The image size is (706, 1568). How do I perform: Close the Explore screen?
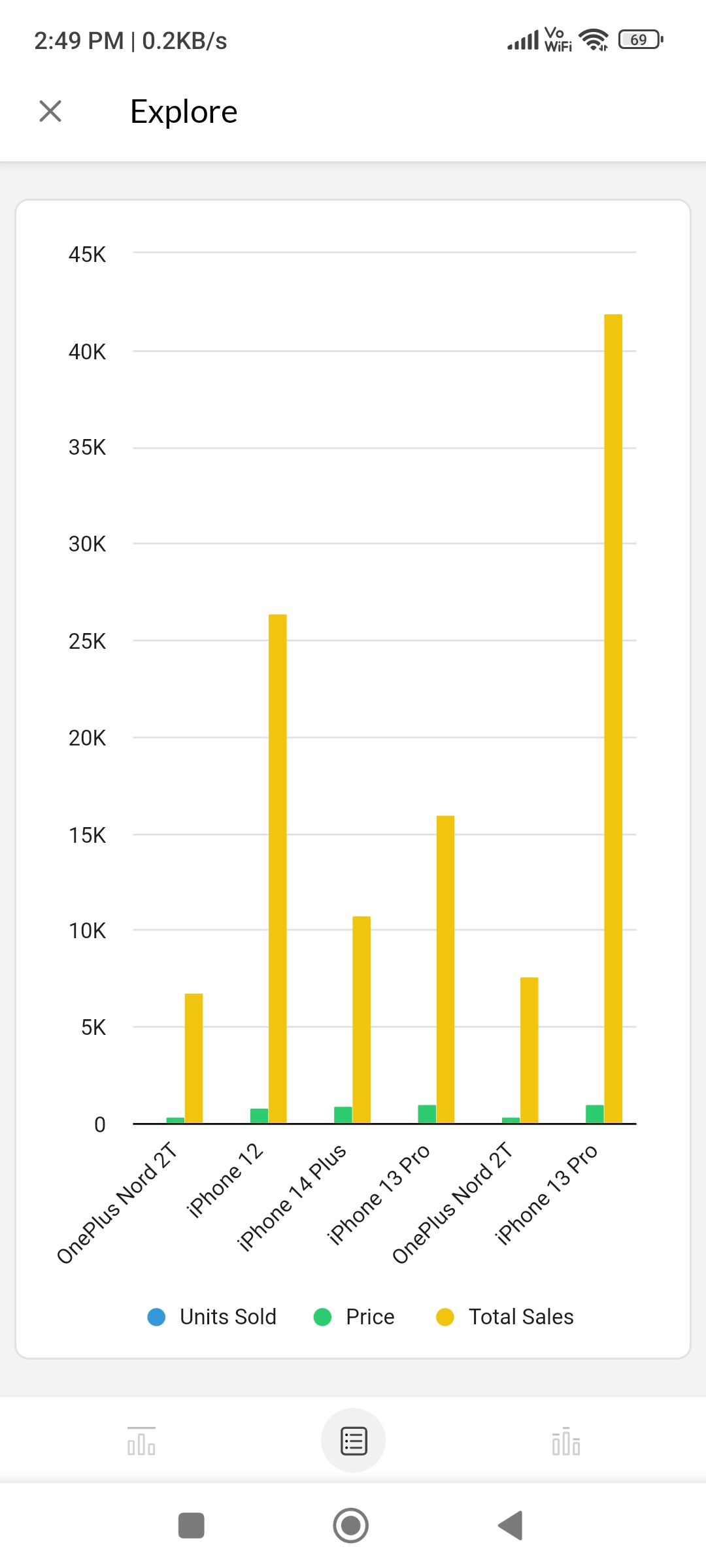click(50, 111)
